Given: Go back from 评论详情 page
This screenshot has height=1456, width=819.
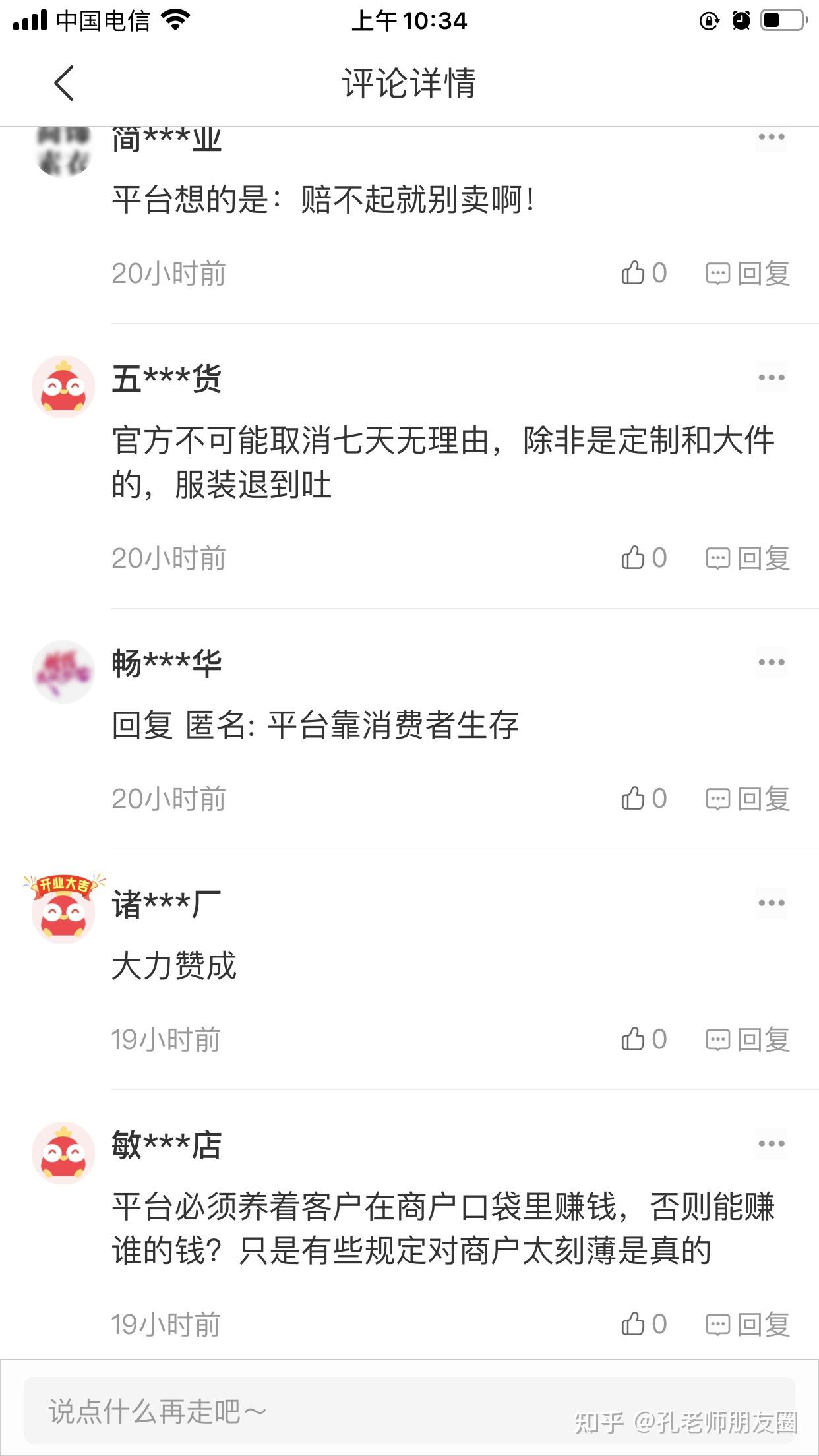Looking at the screenshot, I should click(64, 84).
